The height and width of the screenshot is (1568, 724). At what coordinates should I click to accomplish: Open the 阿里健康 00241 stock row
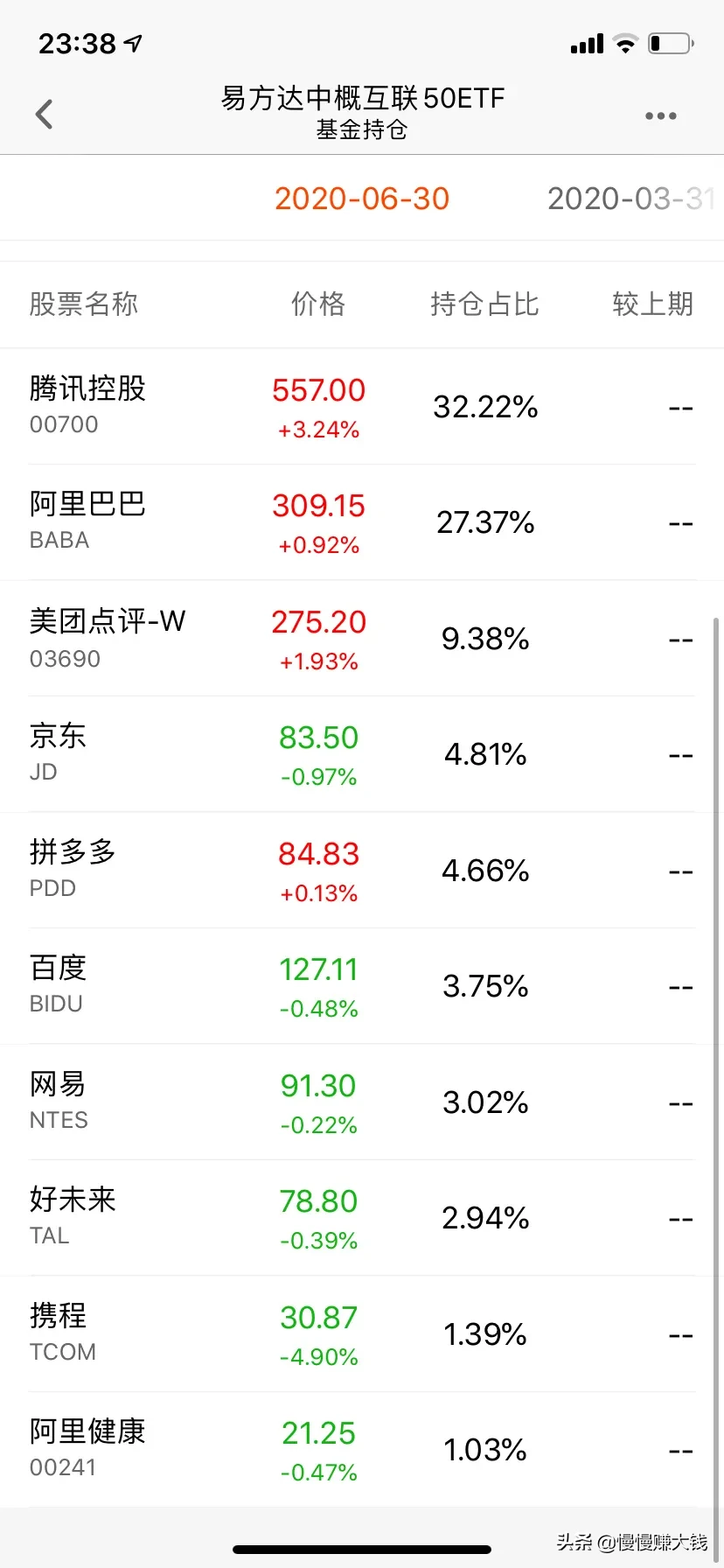point(87,1449)
